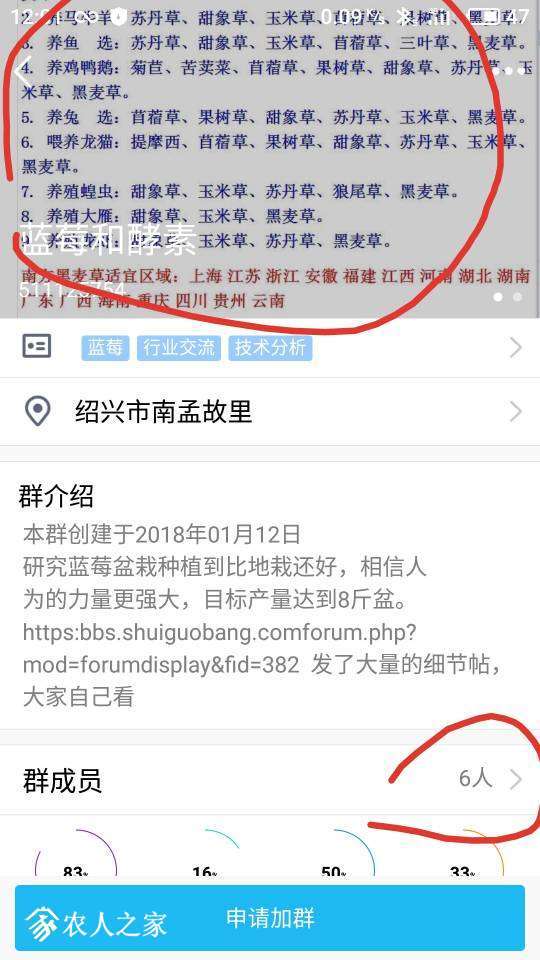The height and width of the screenshot is (960, 540).
Task: Tap 申请加群 to request joining
Action: [270, 918]
